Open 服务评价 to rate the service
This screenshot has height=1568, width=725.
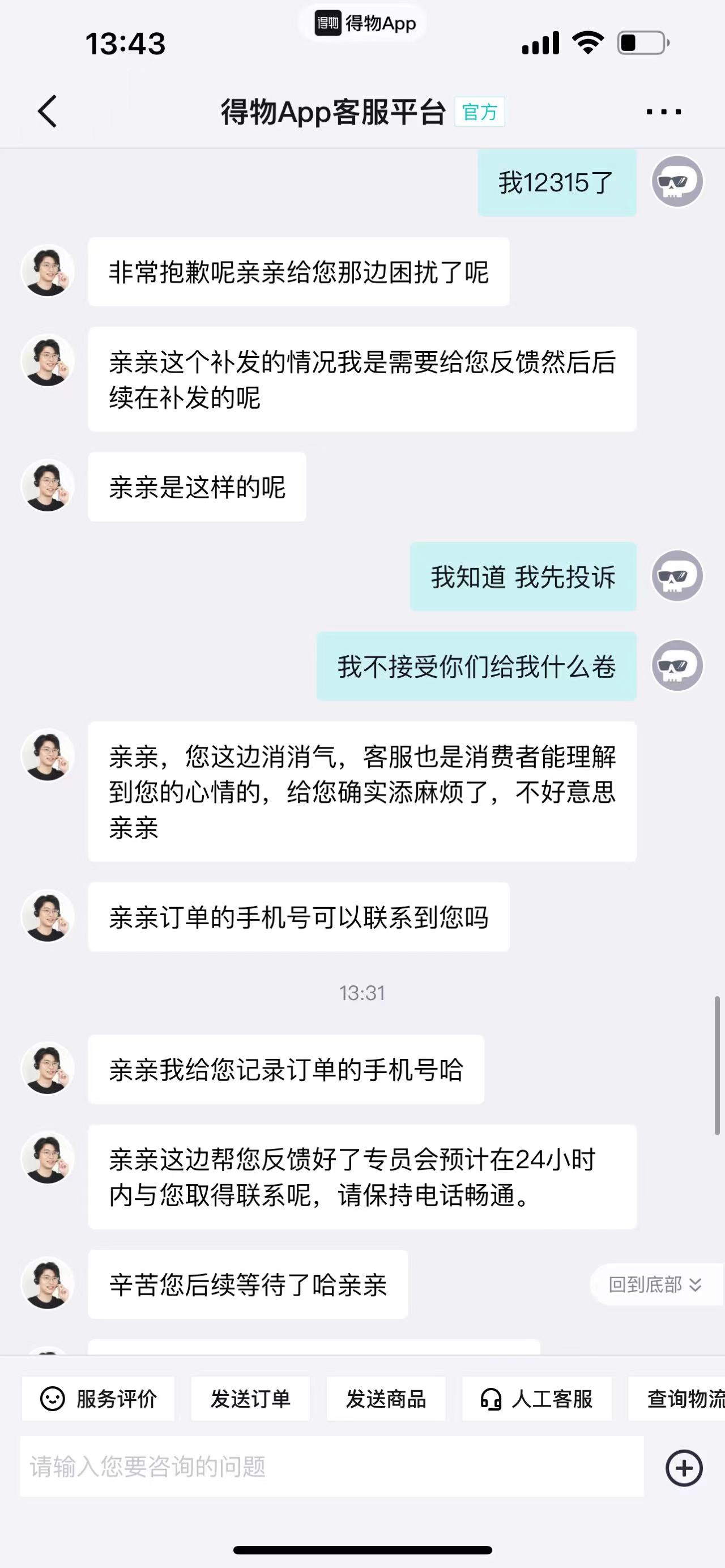99,1399
